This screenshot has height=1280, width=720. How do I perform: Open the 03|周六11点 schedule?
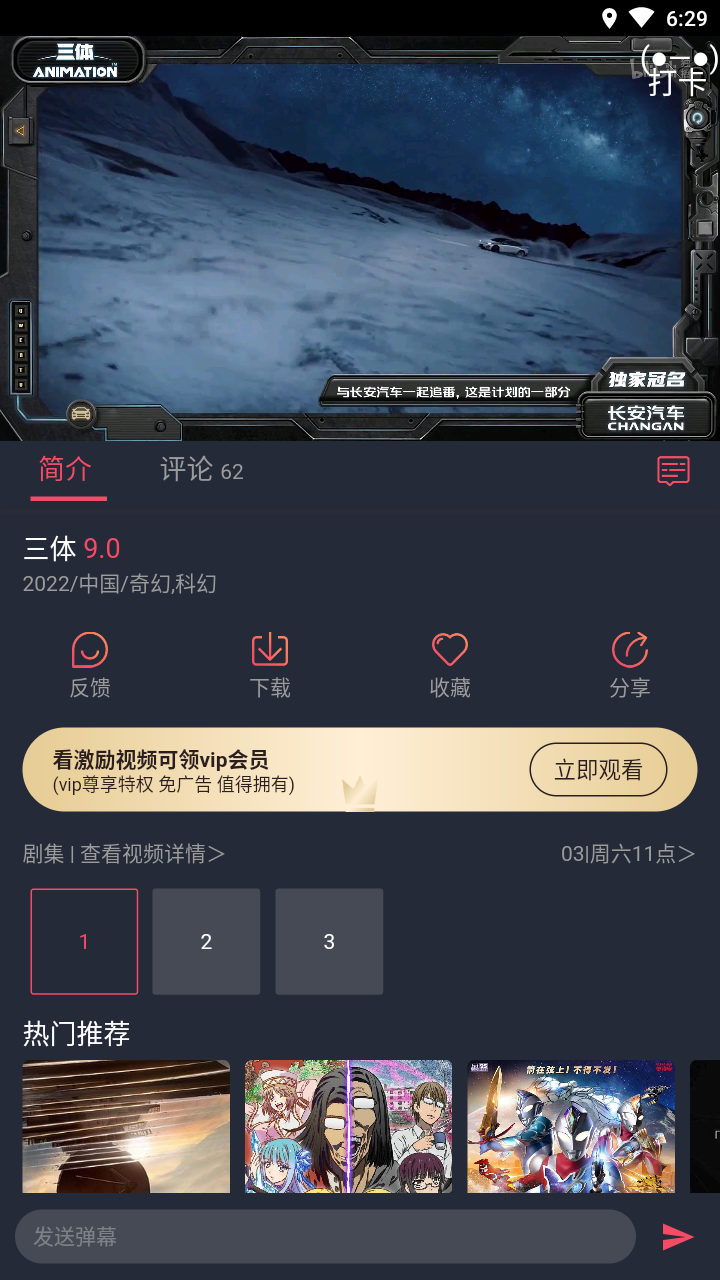click(x=628, y=854)
